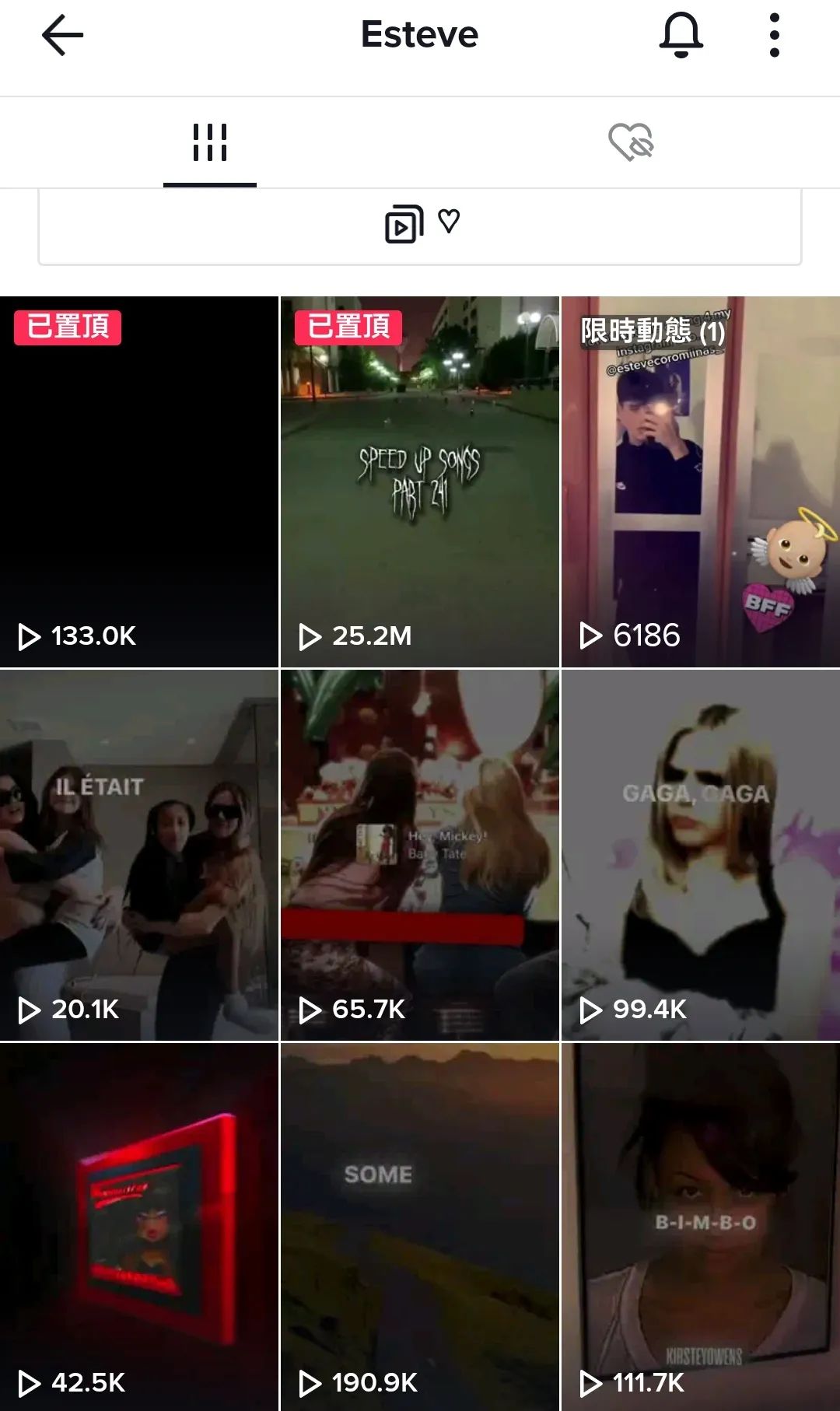Go back with the arrow icon
The height and width of the screenshot is (1411, 840).
coord(62,35)
